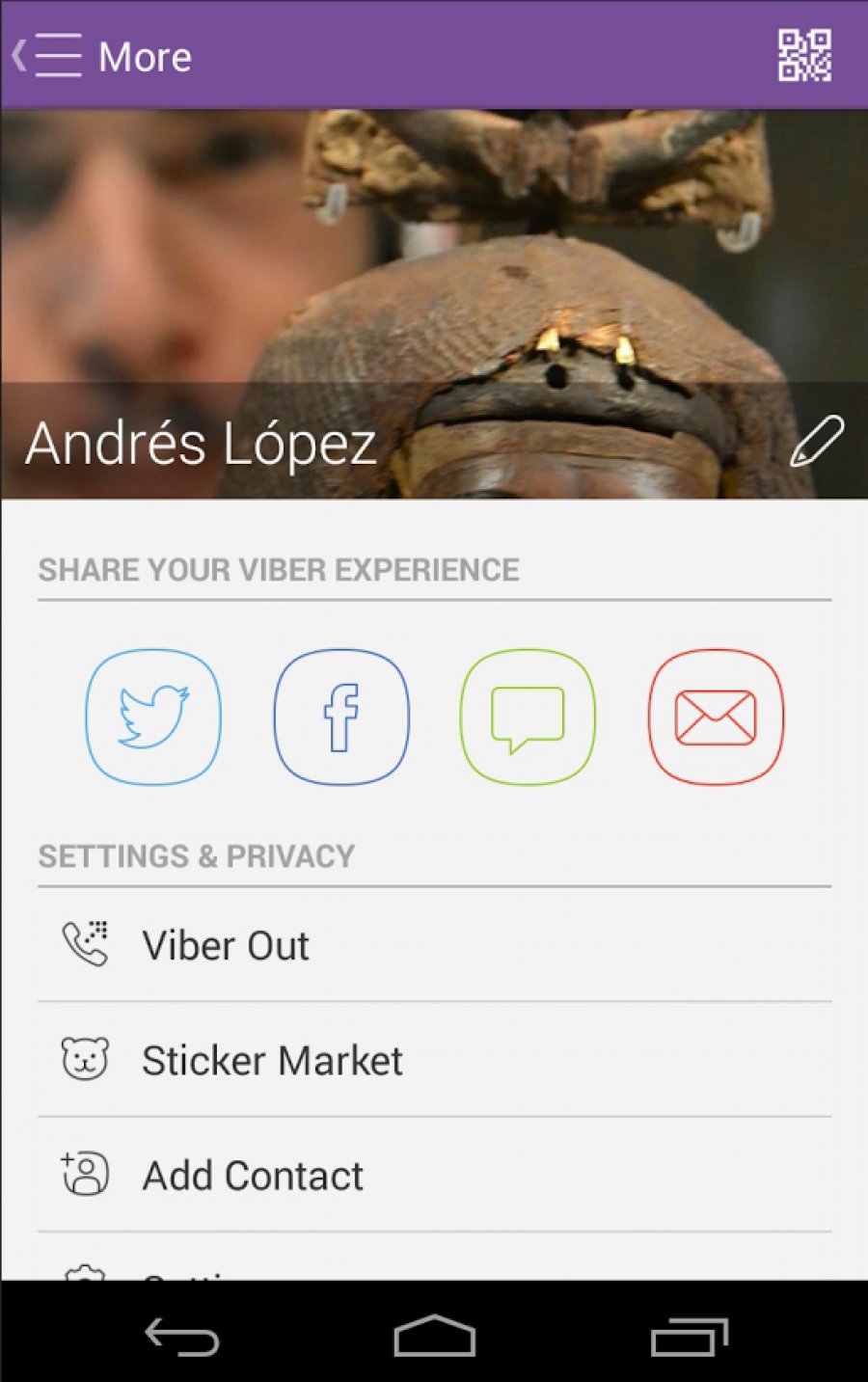This screenshot has width=868, height=1382.
Task: Share Viber by text message
Action: coord(528,717)
